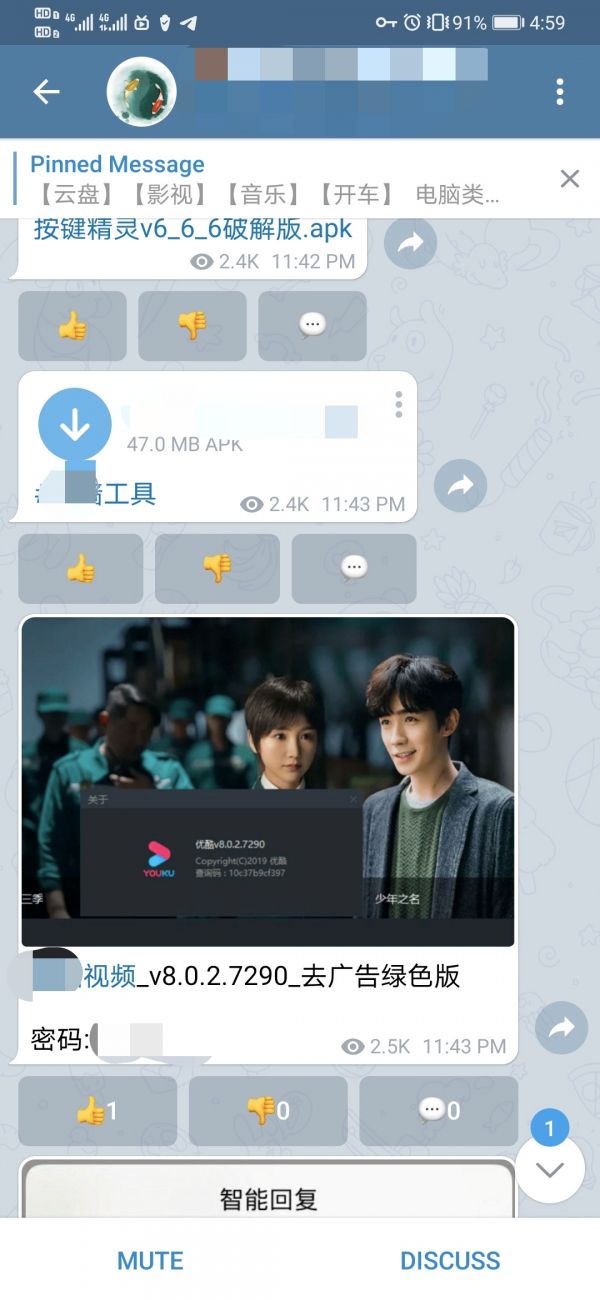The width and height of the screenshot is (600, 1300).
Task: Comment on the 47.0 MB APK post
Action: [x=353, y=569]
